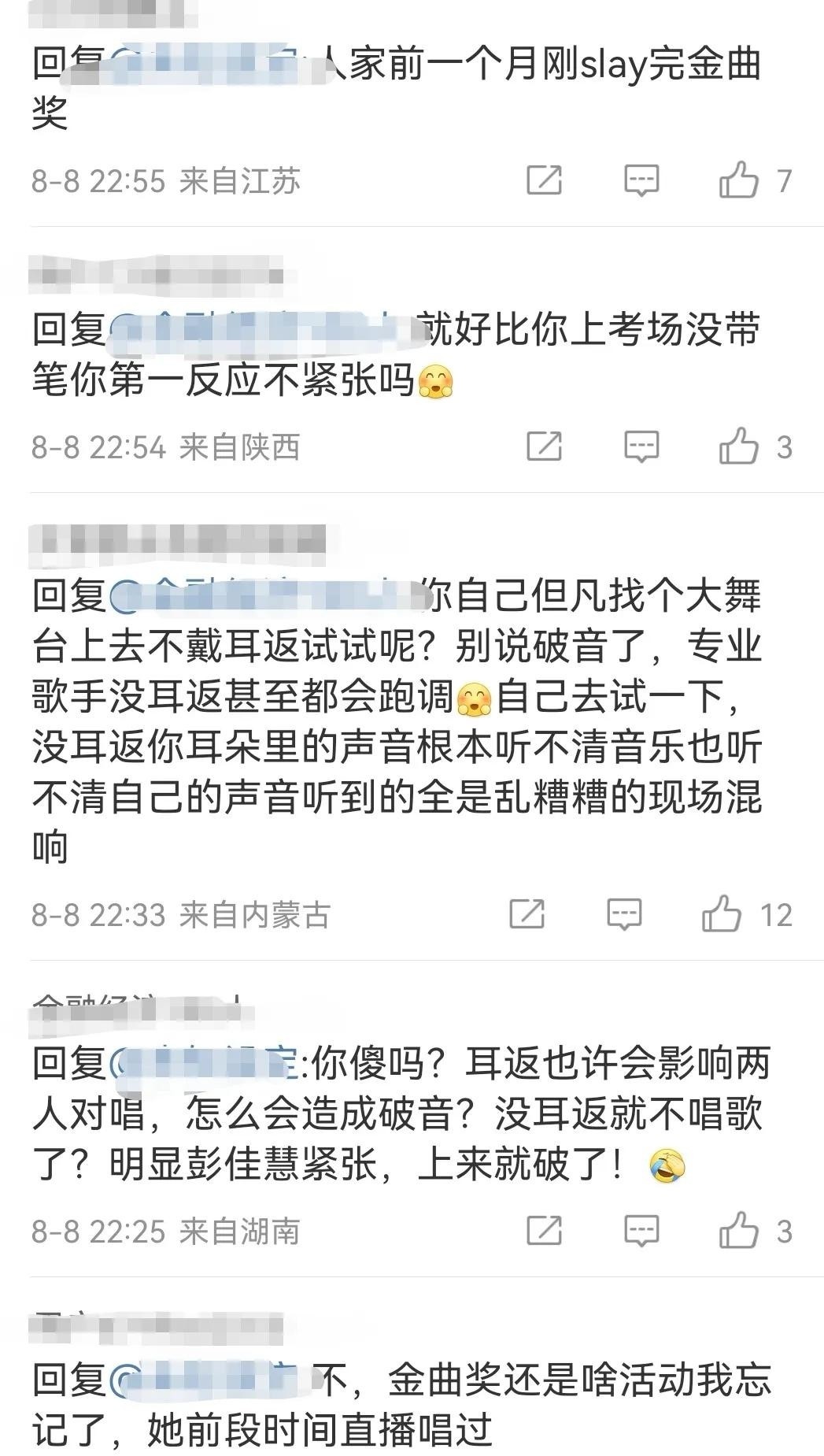This screenshot has width=824, height=1456.
Task: Like the comment from 江苏
Action: [738, 180]
